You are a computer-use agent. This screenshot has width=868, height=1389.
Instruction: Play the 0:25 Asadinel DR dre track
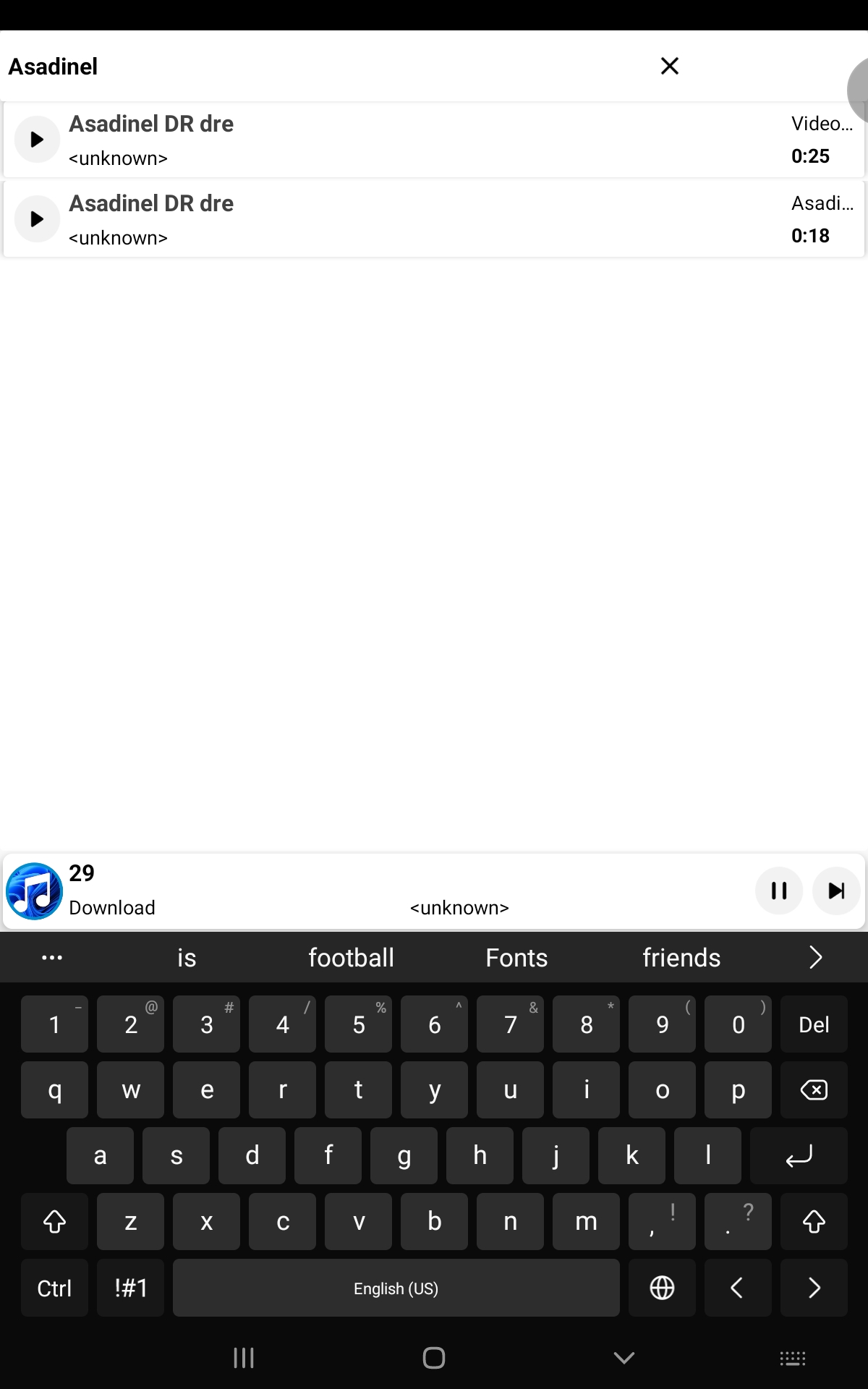[37, 140]
